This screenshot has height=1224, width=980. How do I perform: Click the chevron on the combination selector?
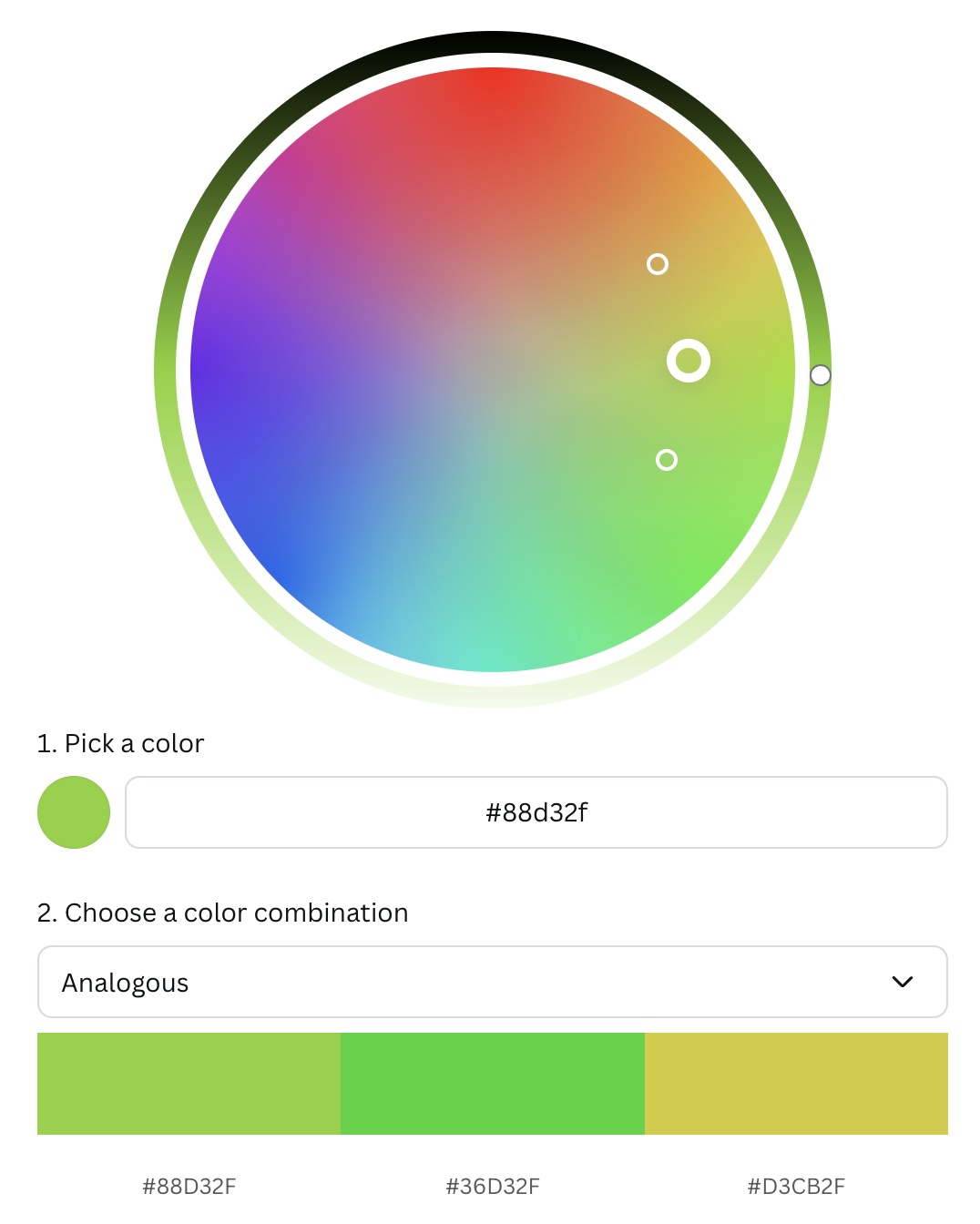pyautogui.click(x=903, y=982)
